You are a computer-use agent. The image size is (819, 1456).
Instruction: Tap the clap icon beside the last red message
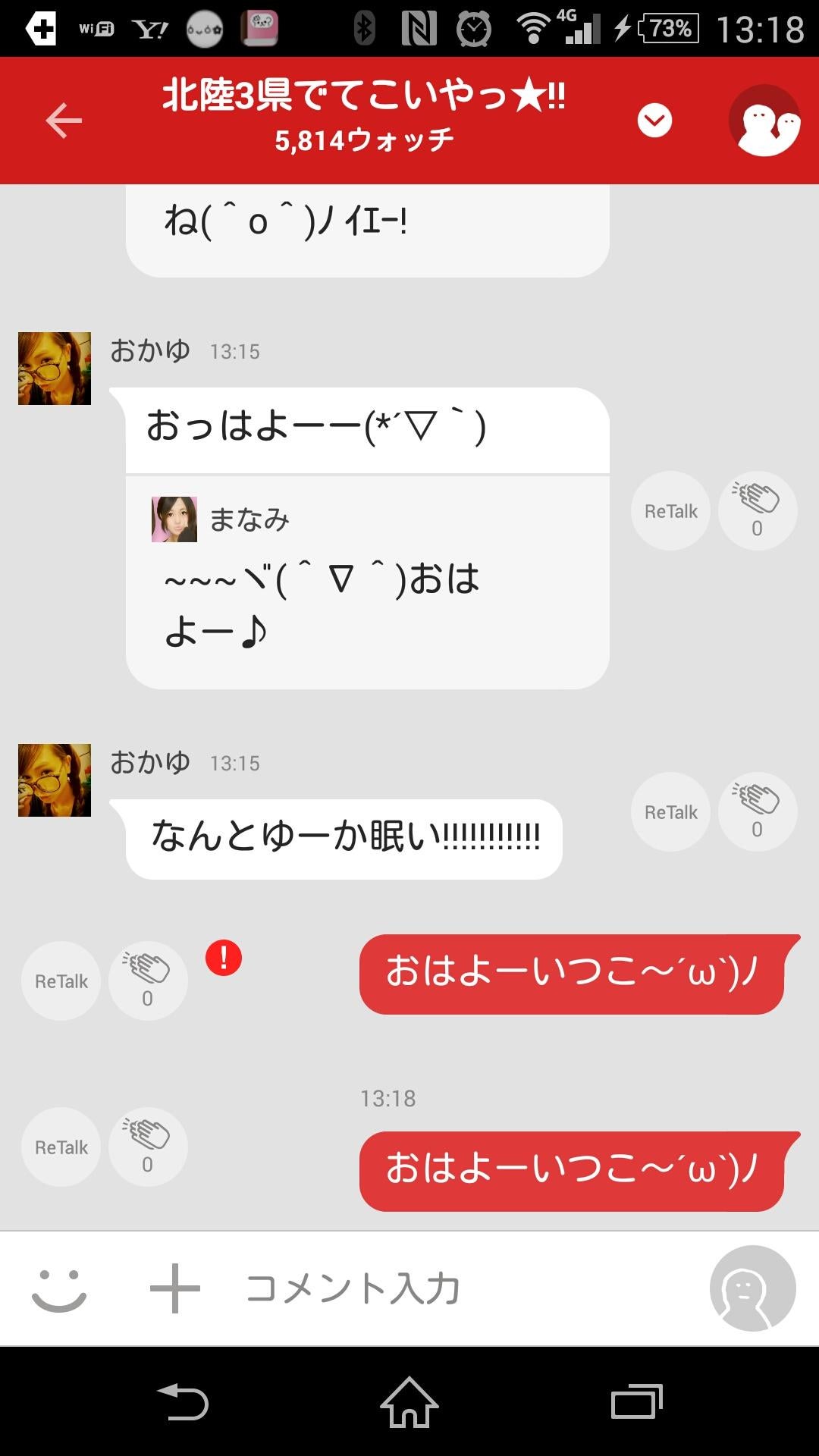point(147,1147)
